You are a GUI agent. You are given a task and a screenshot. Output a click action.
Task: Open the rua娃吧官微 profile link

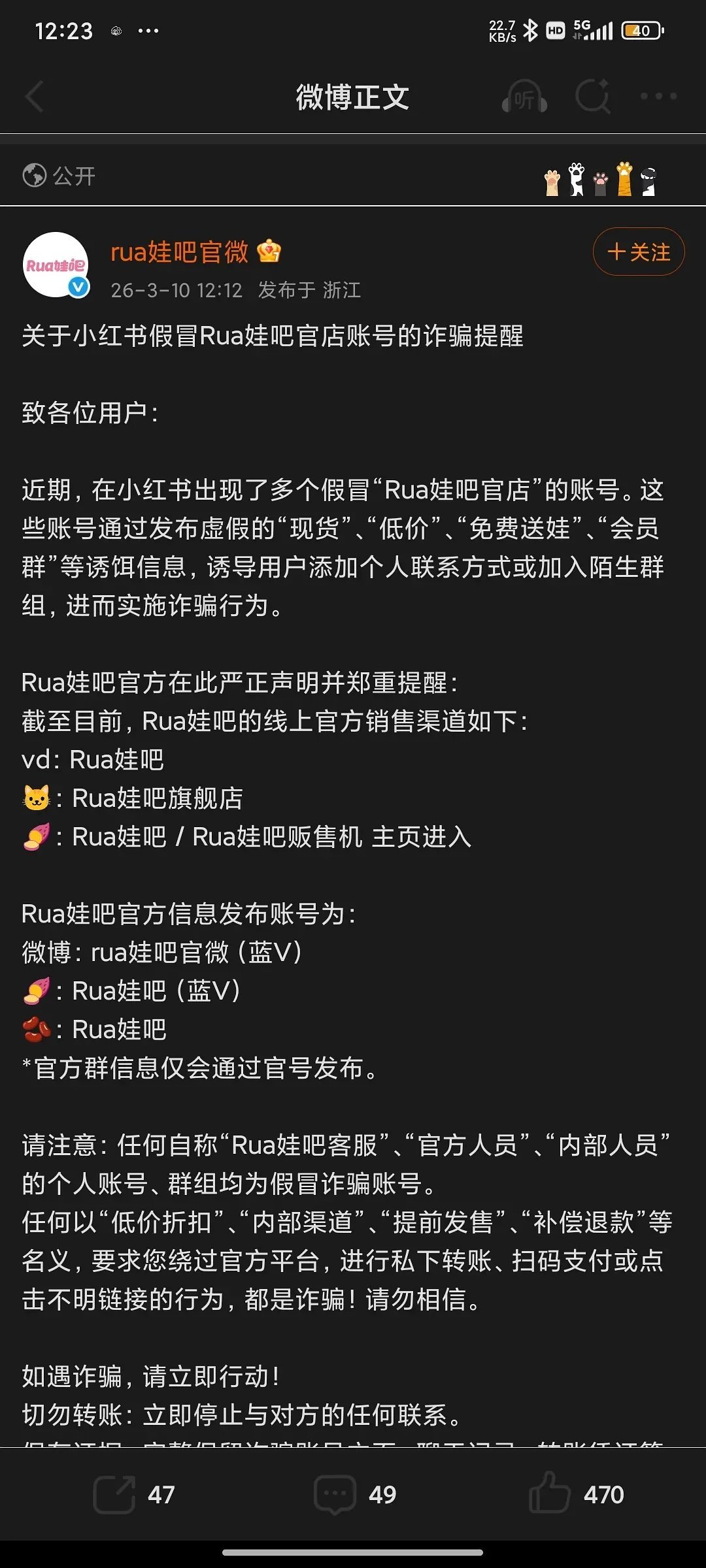tap(180, 252)
